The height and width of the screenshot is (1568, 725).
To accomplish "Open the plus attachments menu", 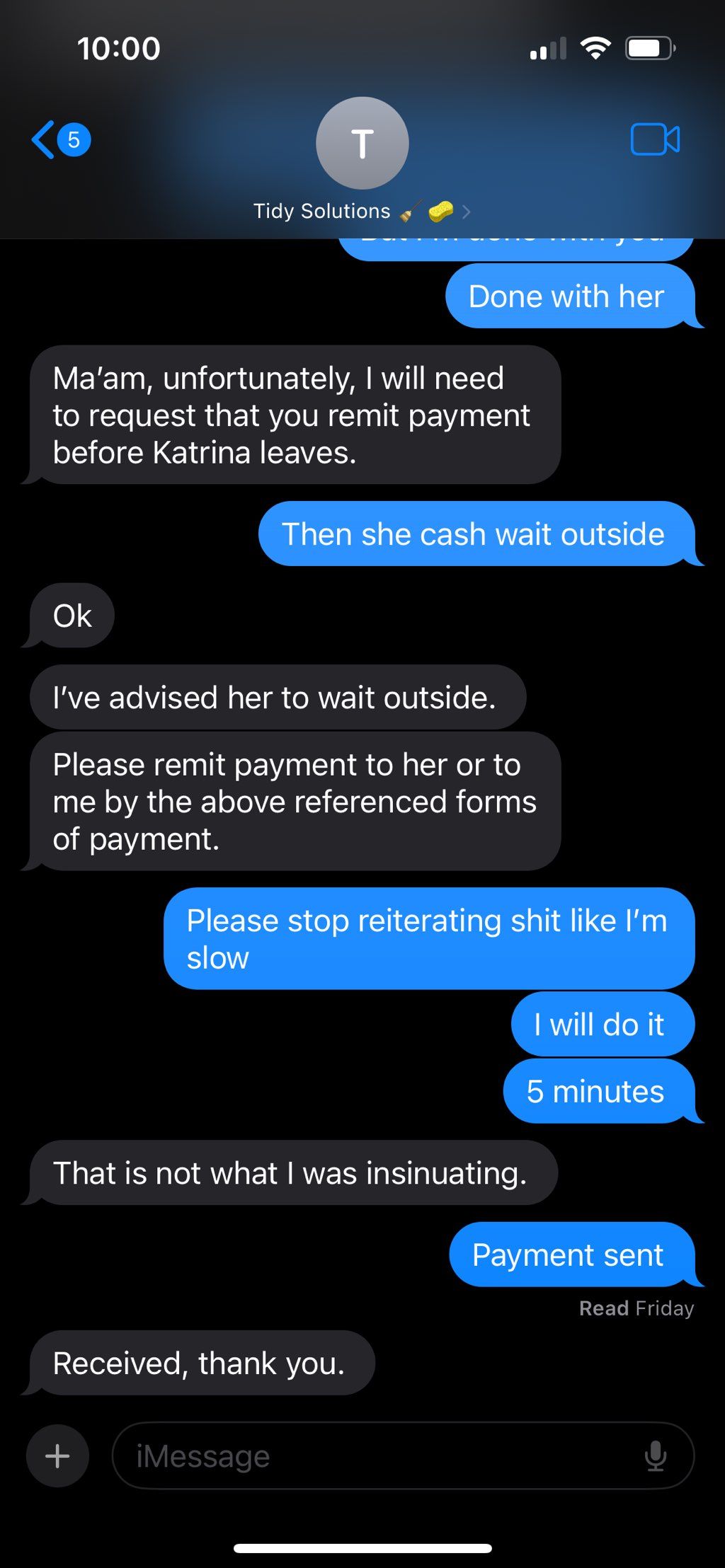I will click(x=57, y=1455).
